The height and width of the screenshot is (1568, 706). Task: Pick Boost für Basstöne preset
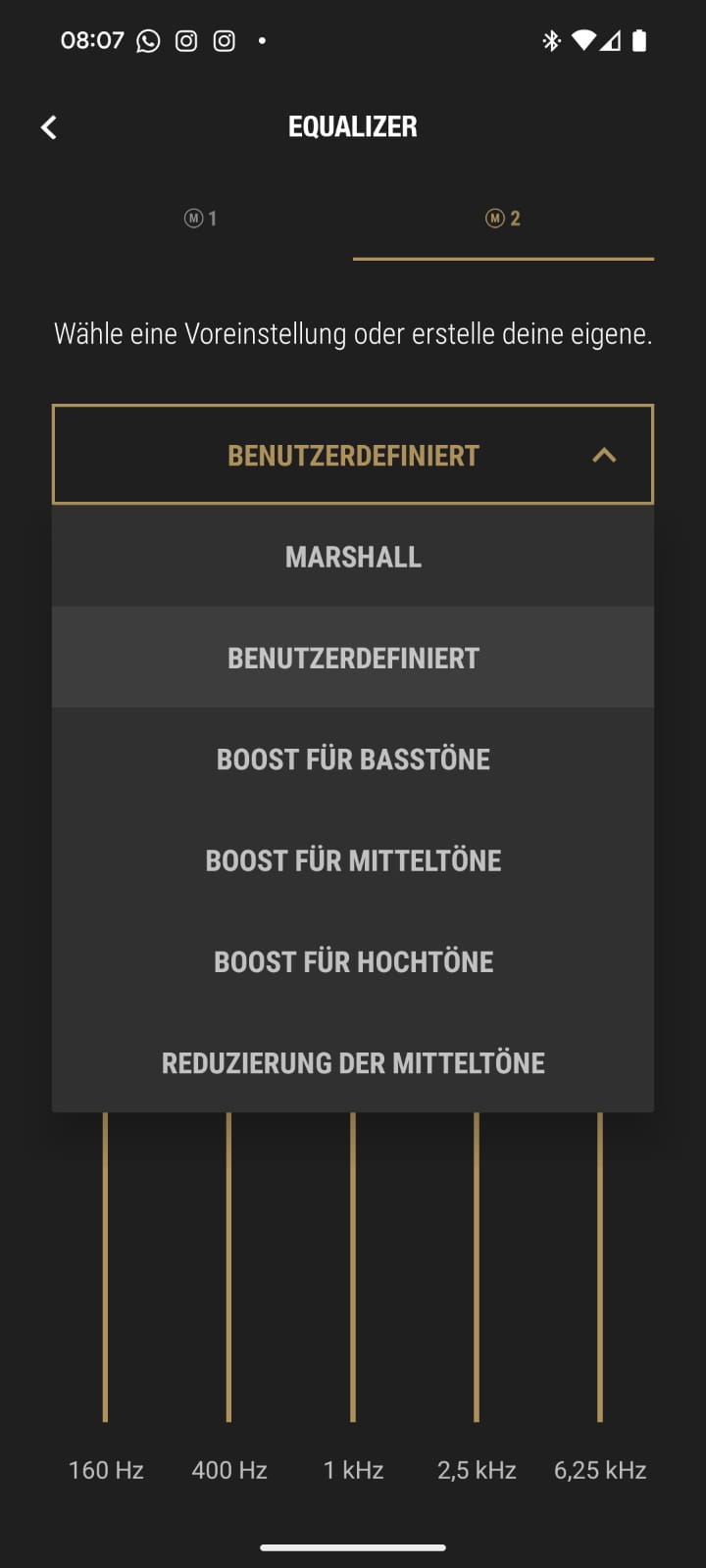[x=353, y=759]
